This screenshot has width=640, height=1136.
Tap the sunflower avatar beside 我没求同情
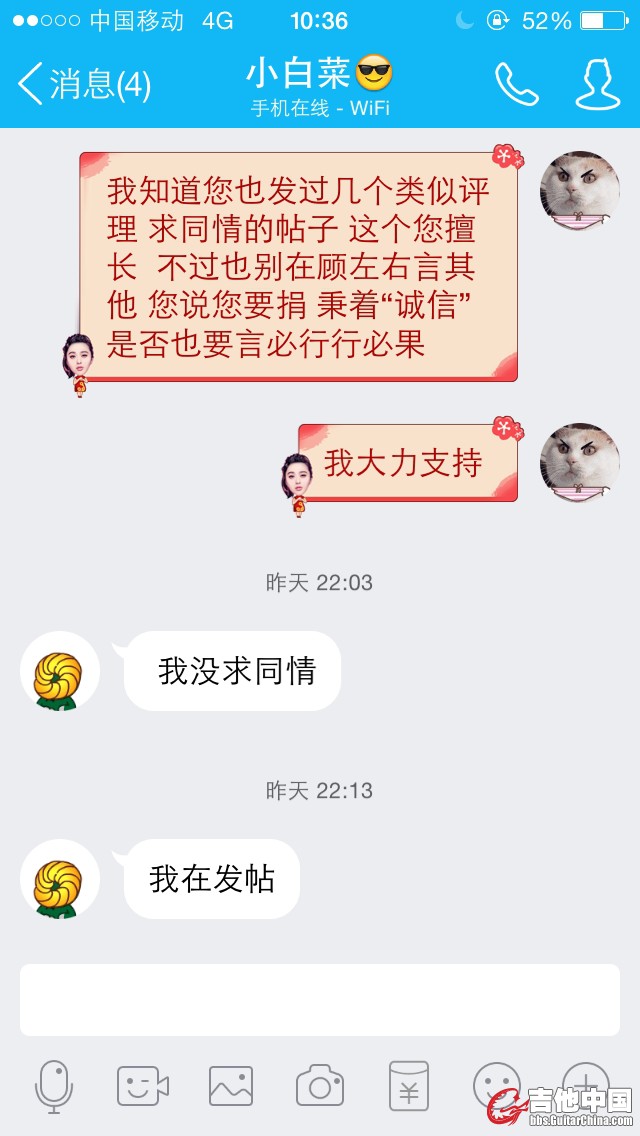pyautogui.click(x=59, y=671)
